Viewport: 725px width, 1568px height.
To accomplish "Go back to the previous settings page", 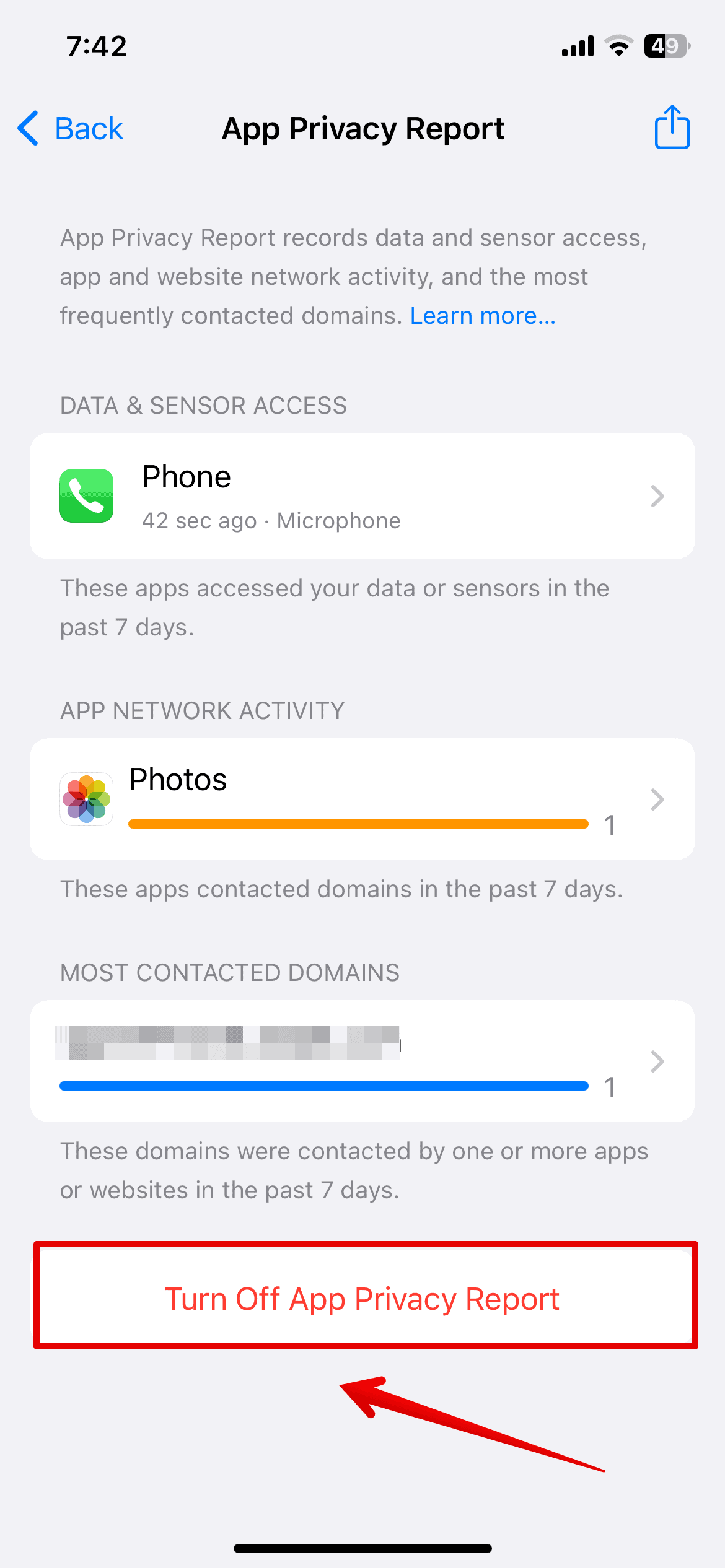I will 71,129.
